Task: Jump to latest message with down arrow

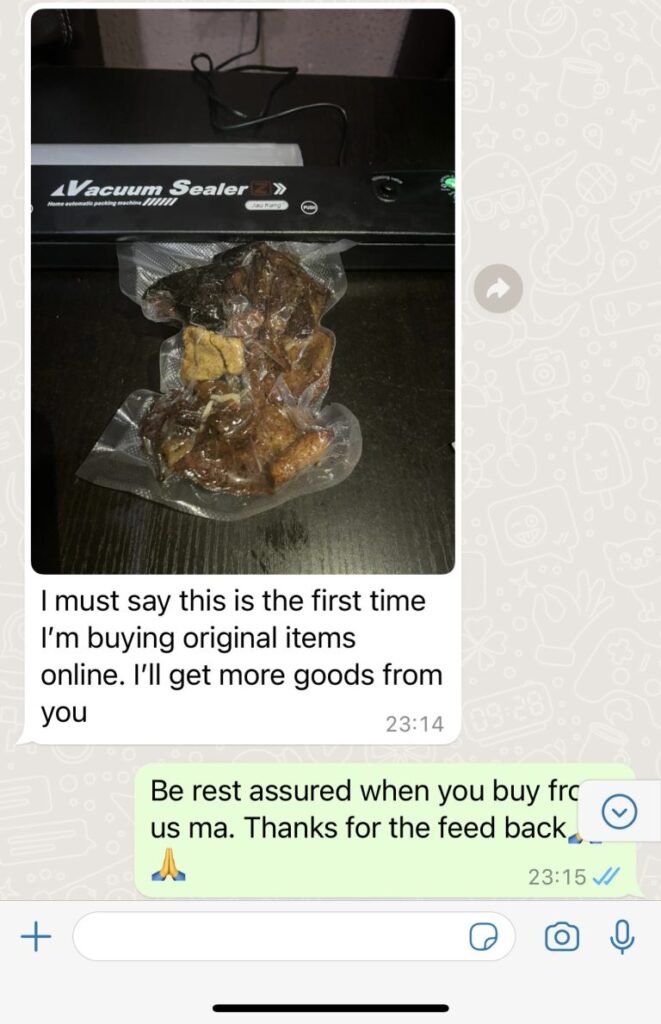Action: pos(620,811)
